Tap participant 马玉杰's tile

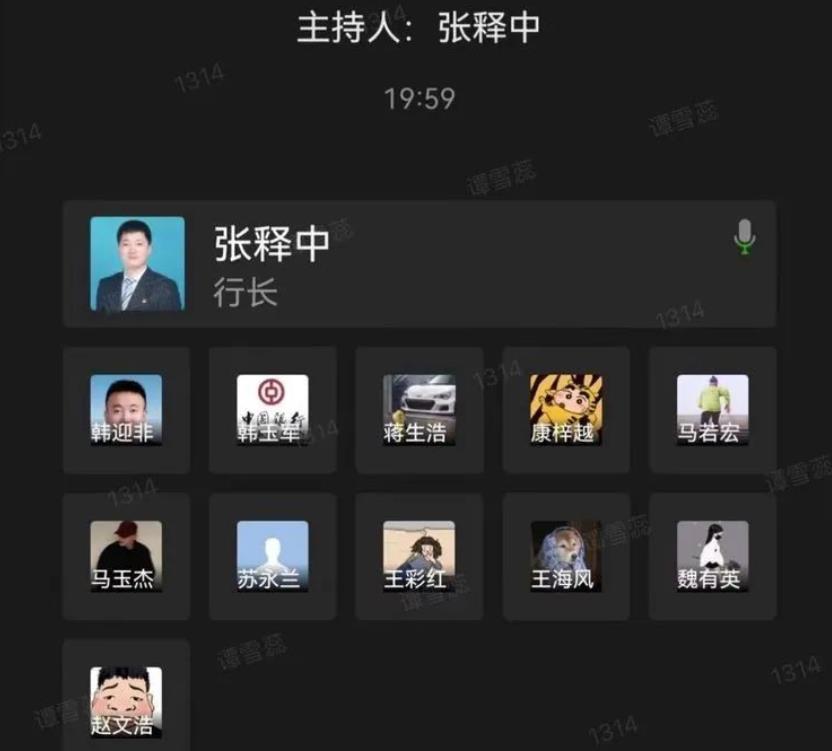pyautogui.click(x=126, y=556)
